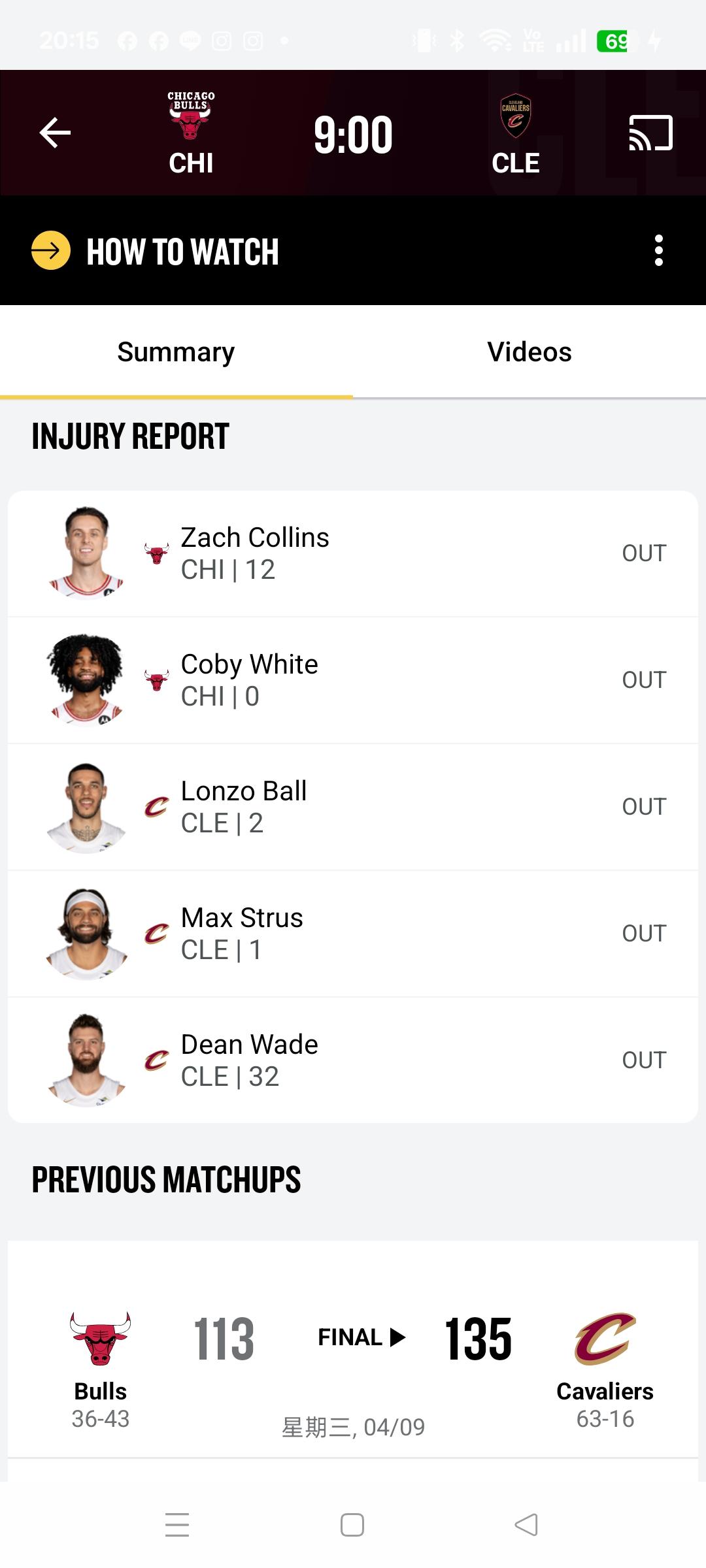This screenshot has width=706, height=1568.
Task: View Max Strus' player entry
Action: point(353,934)
